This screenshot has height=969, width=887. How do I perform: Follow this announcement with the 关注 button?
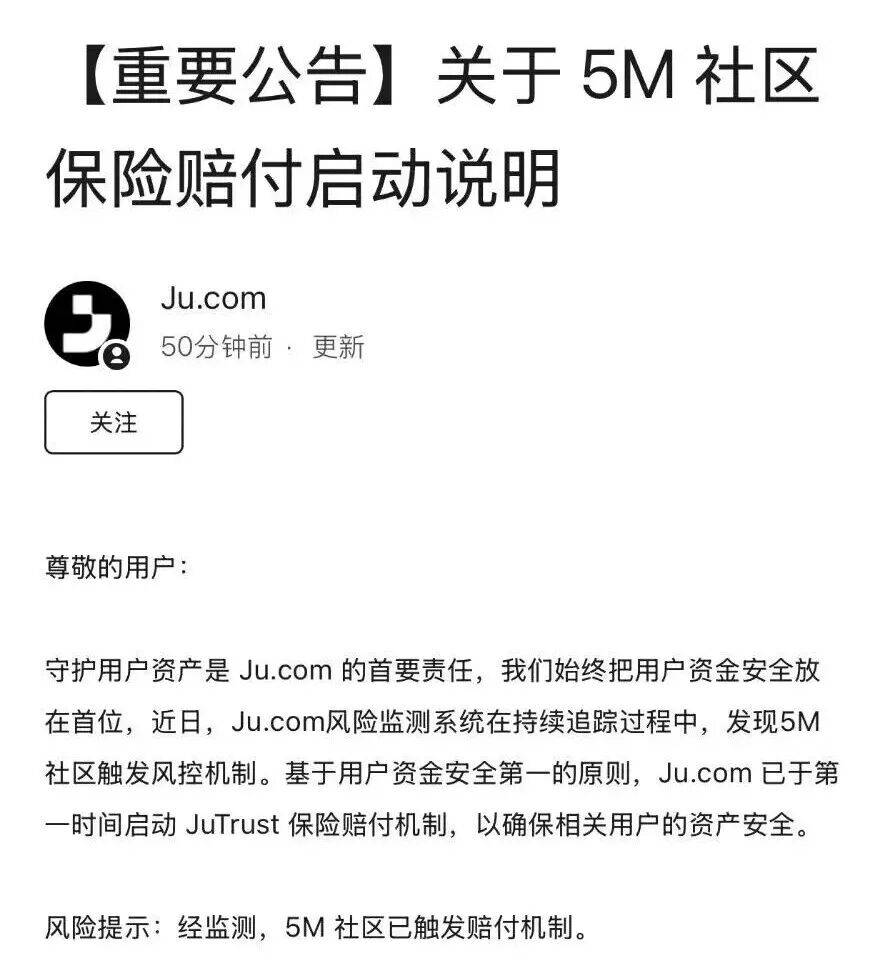pos(114,422)
